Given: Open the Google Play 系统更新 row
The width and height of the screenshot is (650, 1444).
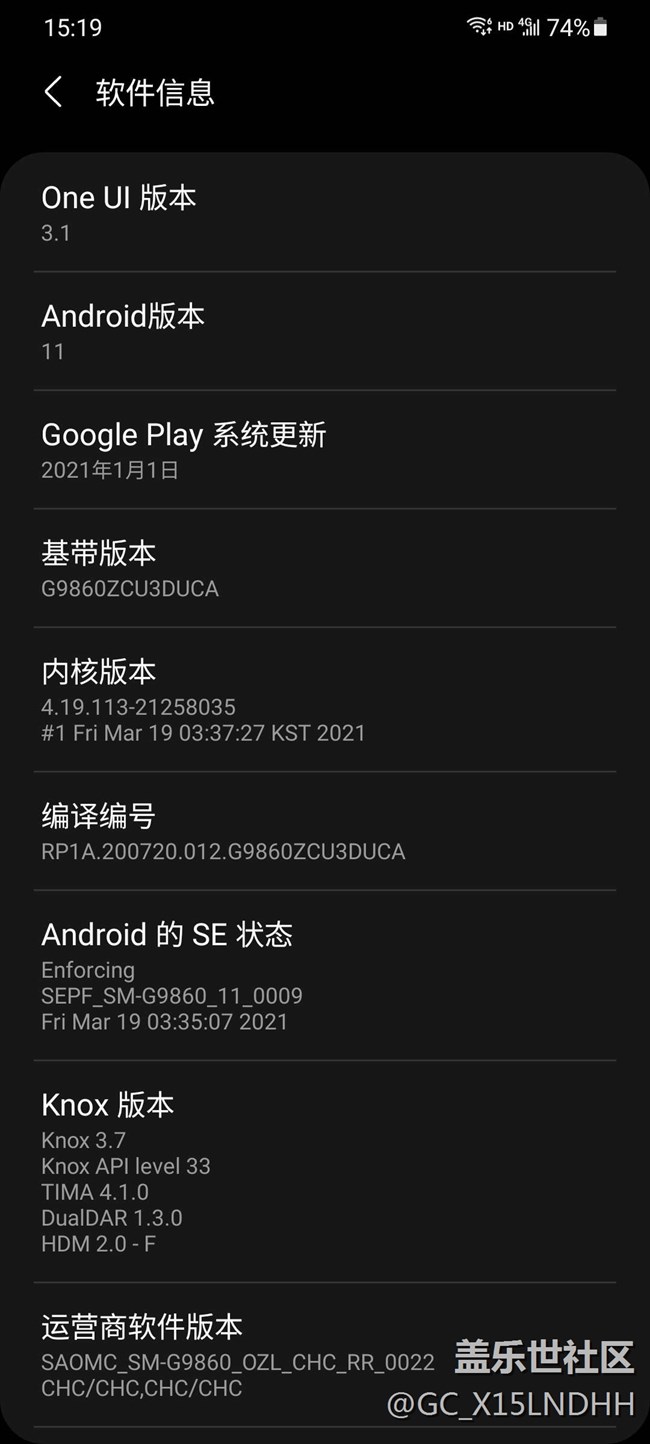Looking at the screenshot, I should [x=324, y=451].
